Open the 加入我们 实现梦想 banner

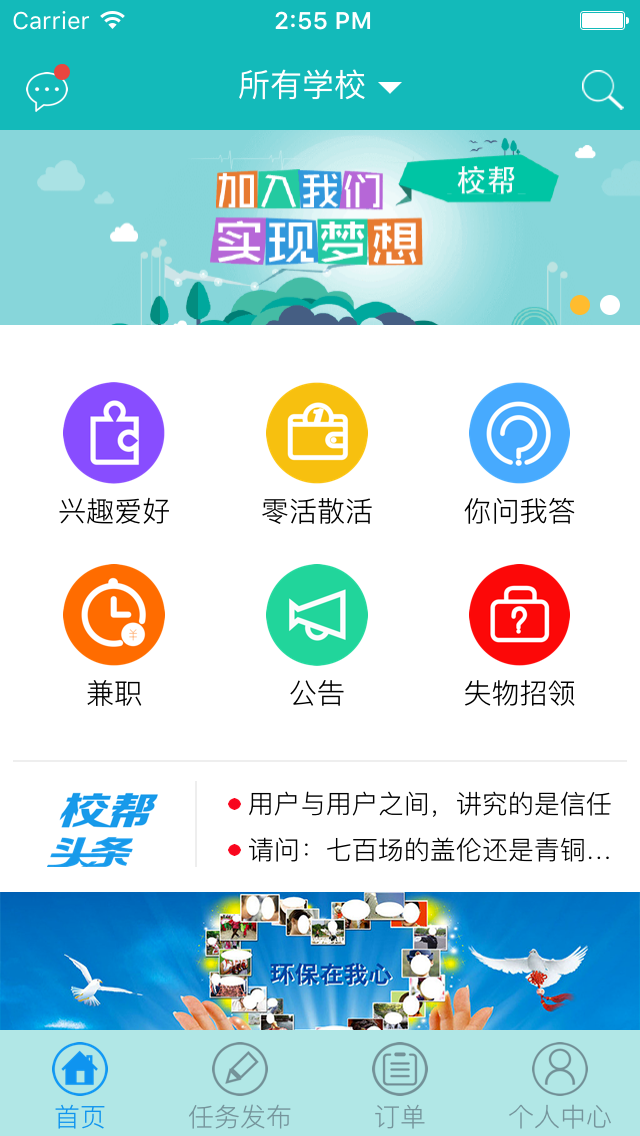click(x=320, y=227)
